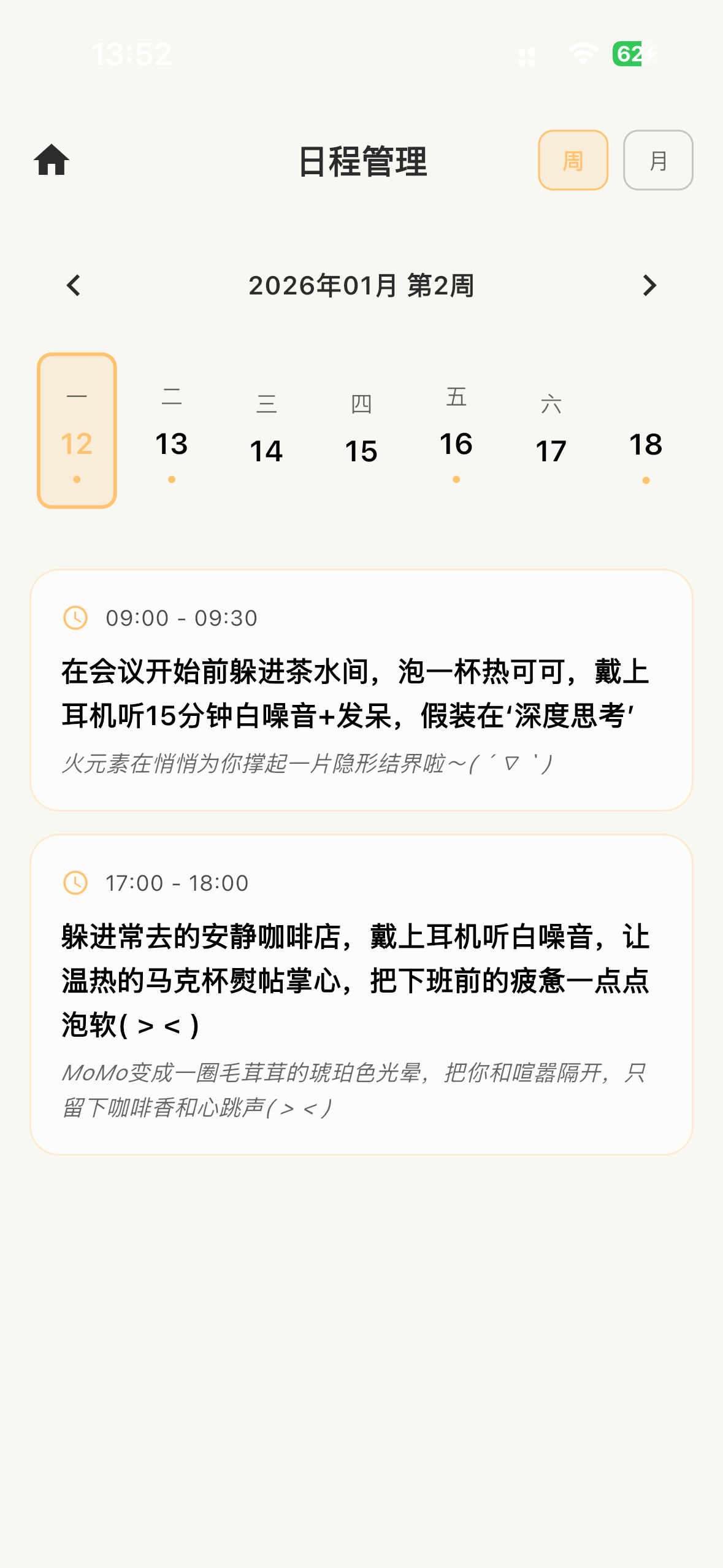Tap the event dot under date 13

pyautogui.click(x=172, y=480)
